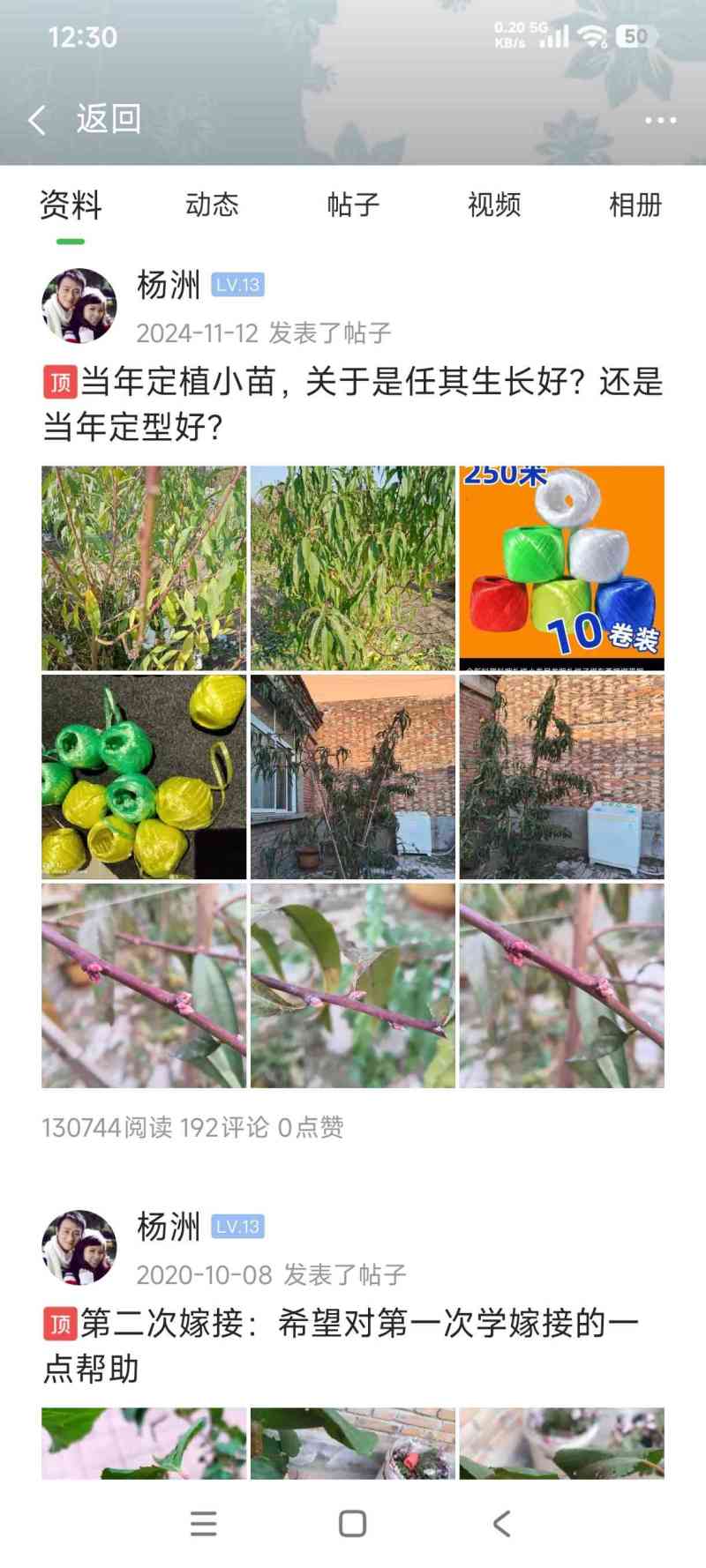Image resolution: width=706 pixels, height=1568 pixels.
Task: Go to the system home screen
Action: pos(353,1524)
